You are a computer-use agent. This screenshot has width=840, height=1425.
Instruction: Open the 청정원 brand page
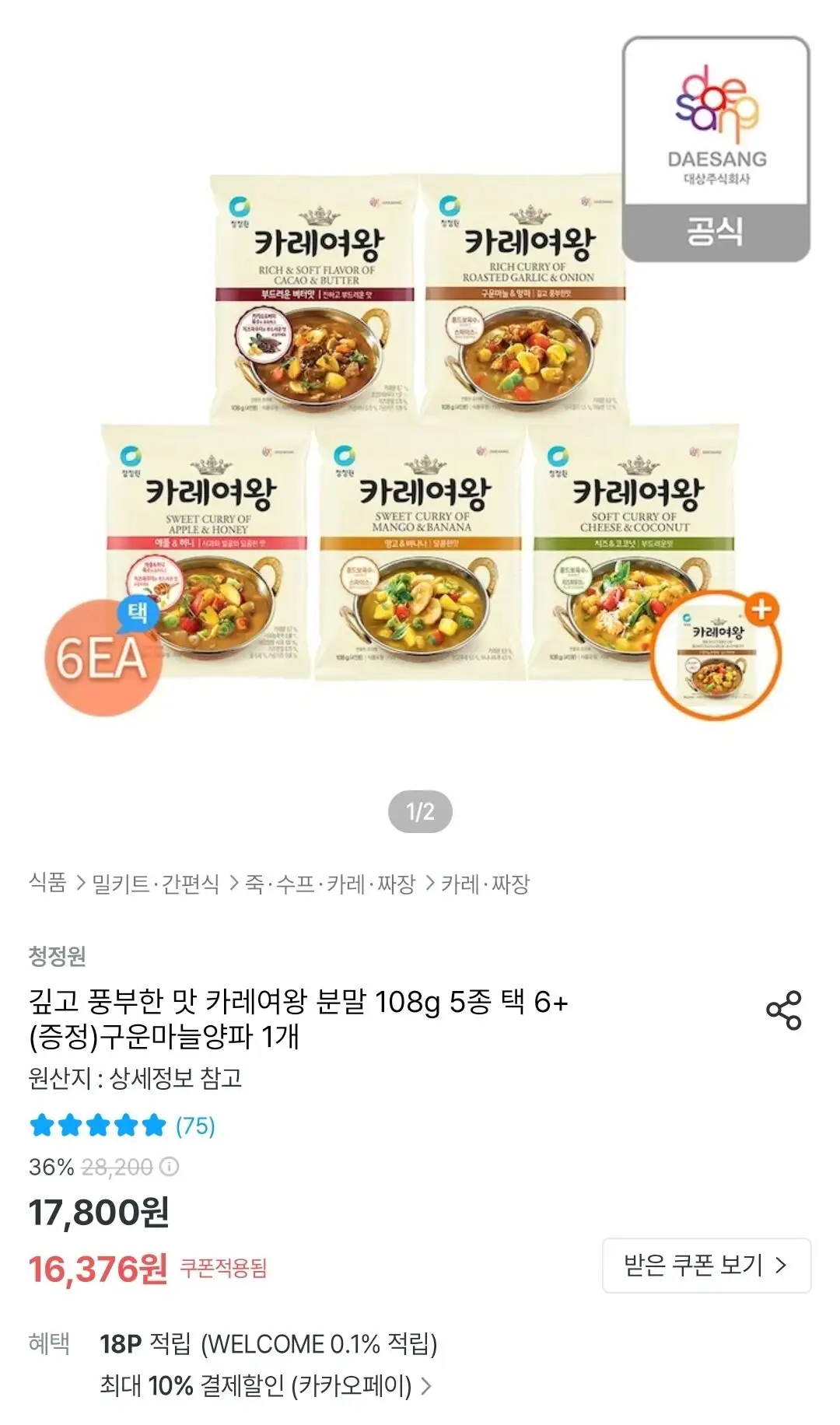[x=58, y=955]
